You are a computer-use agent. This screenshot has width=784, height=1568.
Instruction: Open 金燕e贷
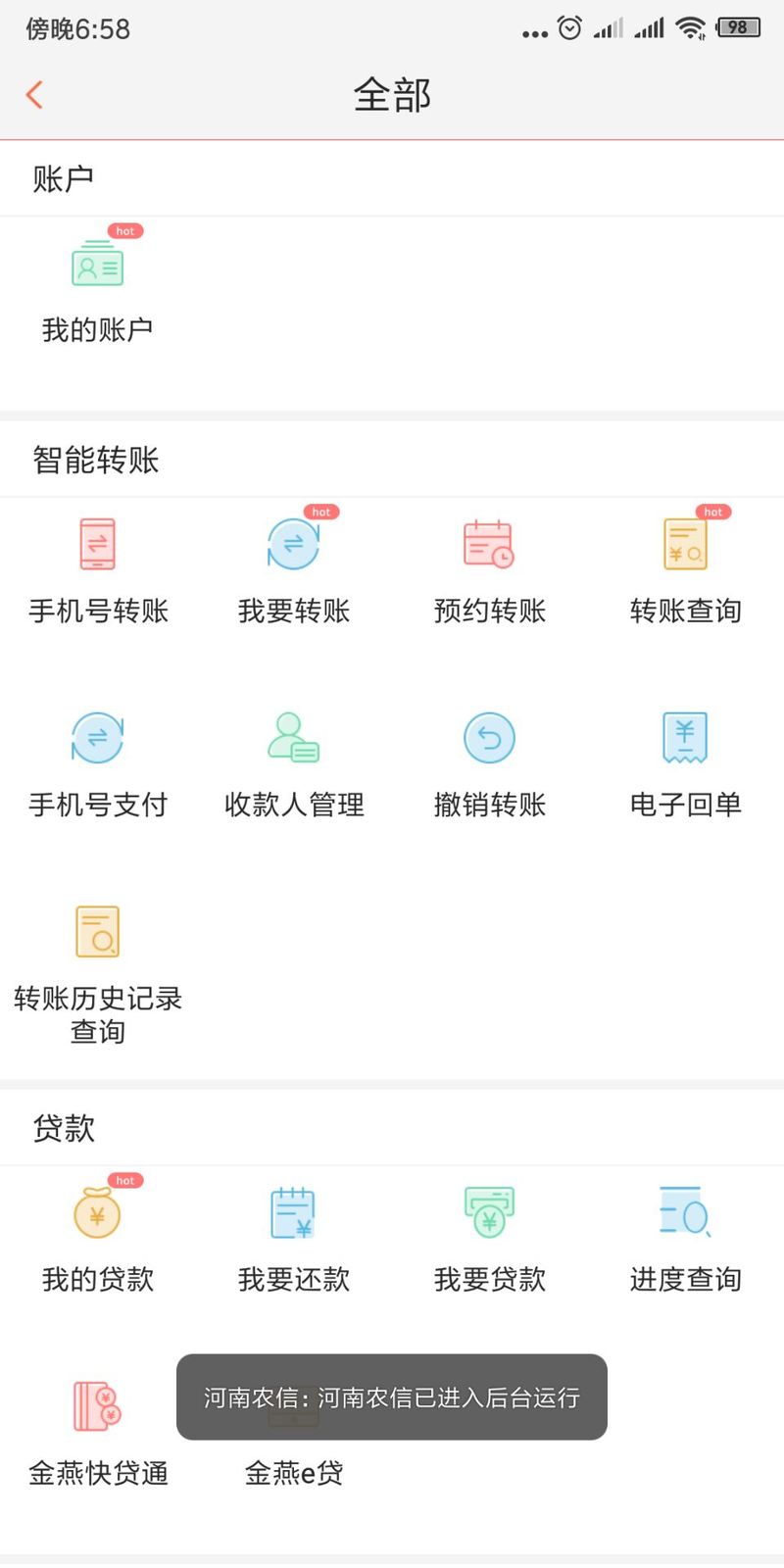(293, 1470)
